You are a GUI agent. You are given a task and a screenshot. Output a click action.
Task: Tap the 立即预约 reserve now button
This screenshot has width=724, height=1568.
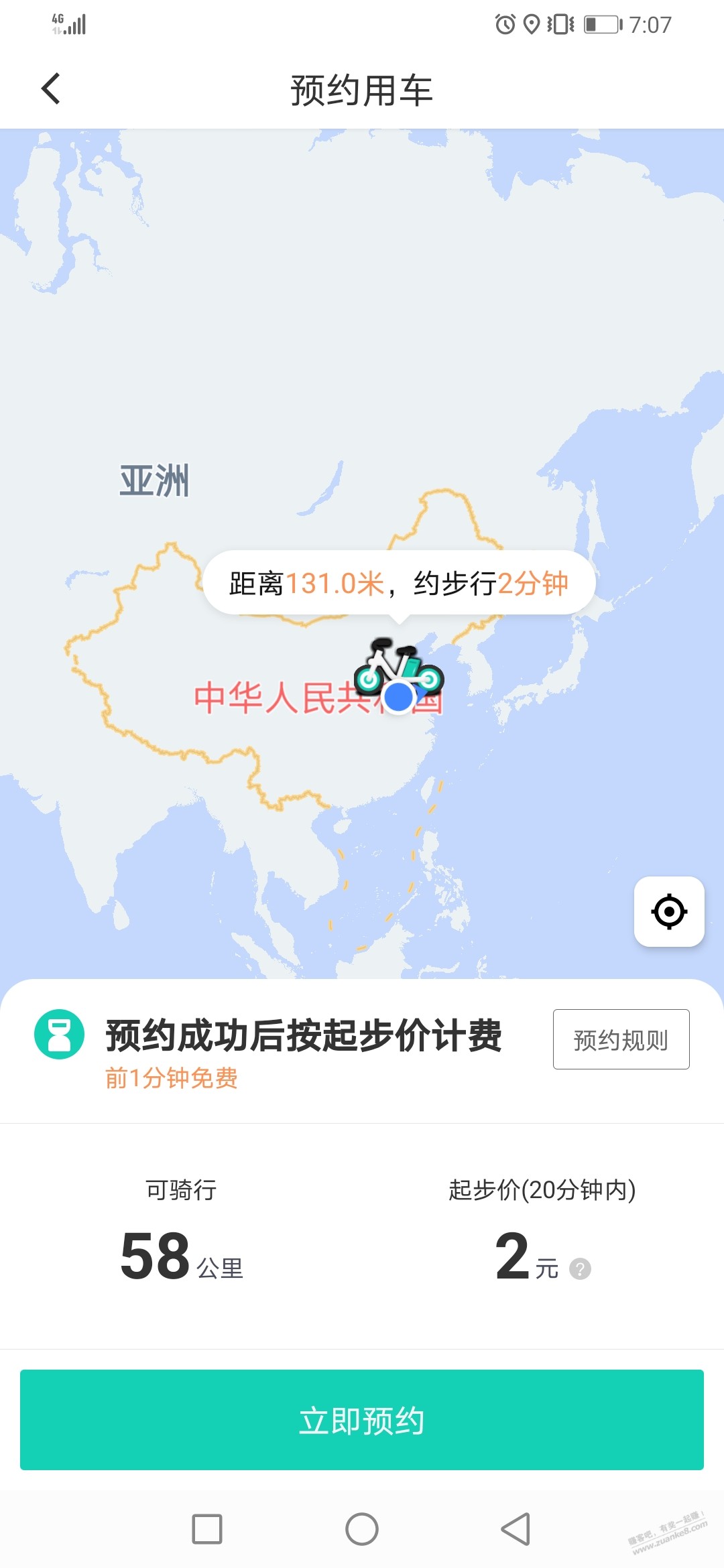tap(362, 1420)
